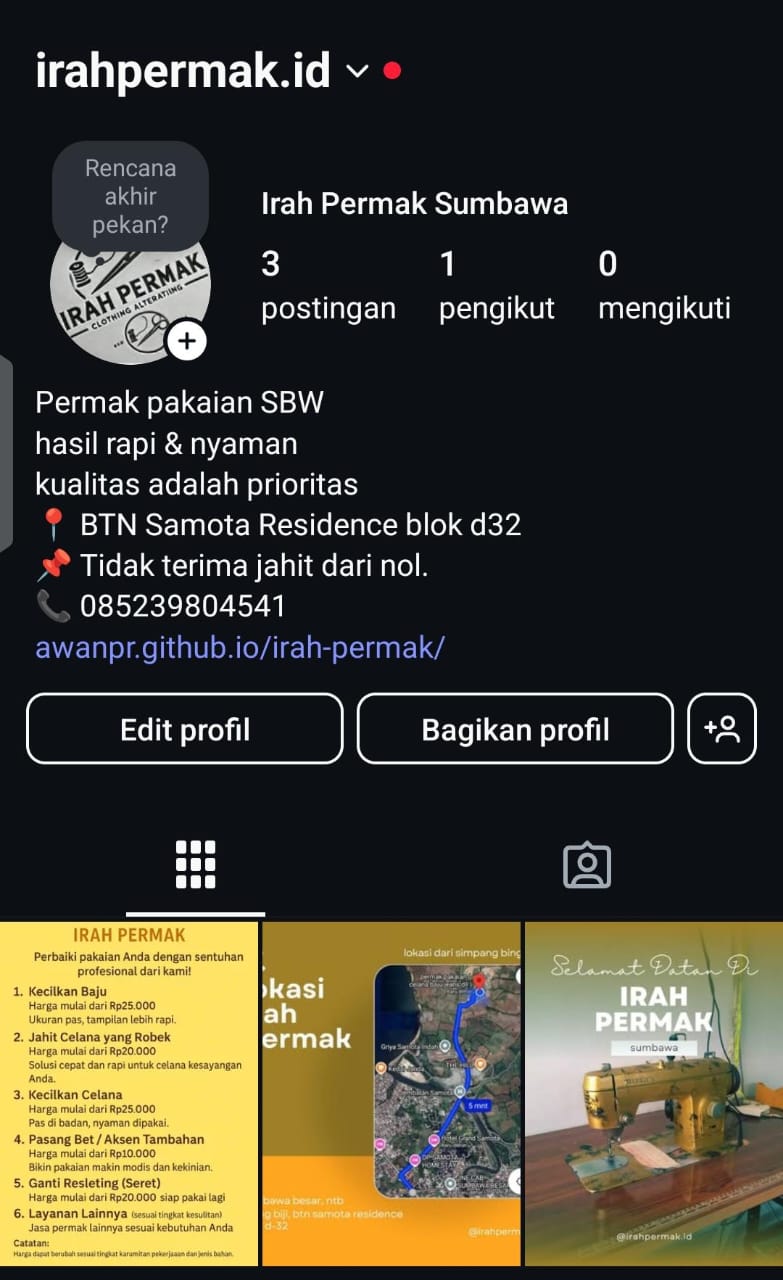This screenshot has width=783, height=1280.
Task: Open the account switcher chevron next to irahpermak.id
Action: coord(357,72)
